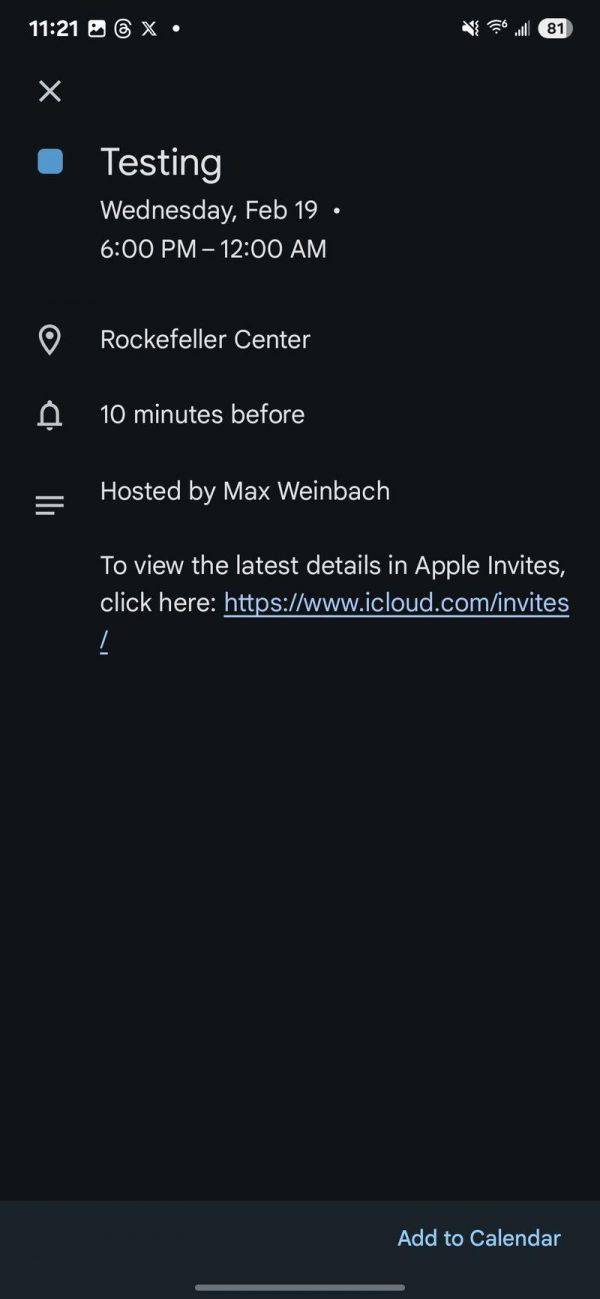Close the Testing event details

[x=49, y=91]
